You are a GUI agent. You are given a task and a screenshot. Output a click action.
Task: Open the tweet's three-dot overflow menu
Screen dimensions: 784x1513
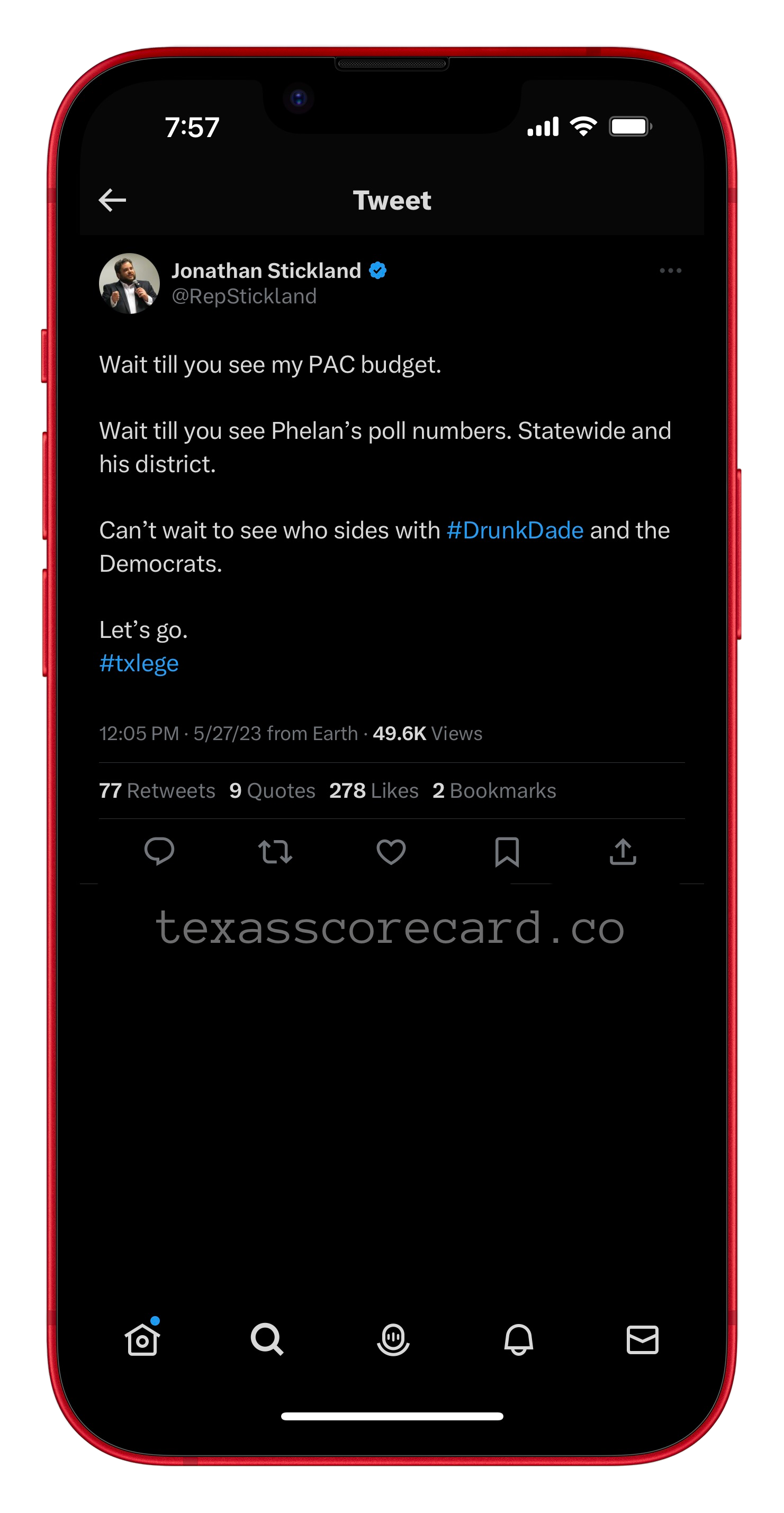(x=670, y=271)
